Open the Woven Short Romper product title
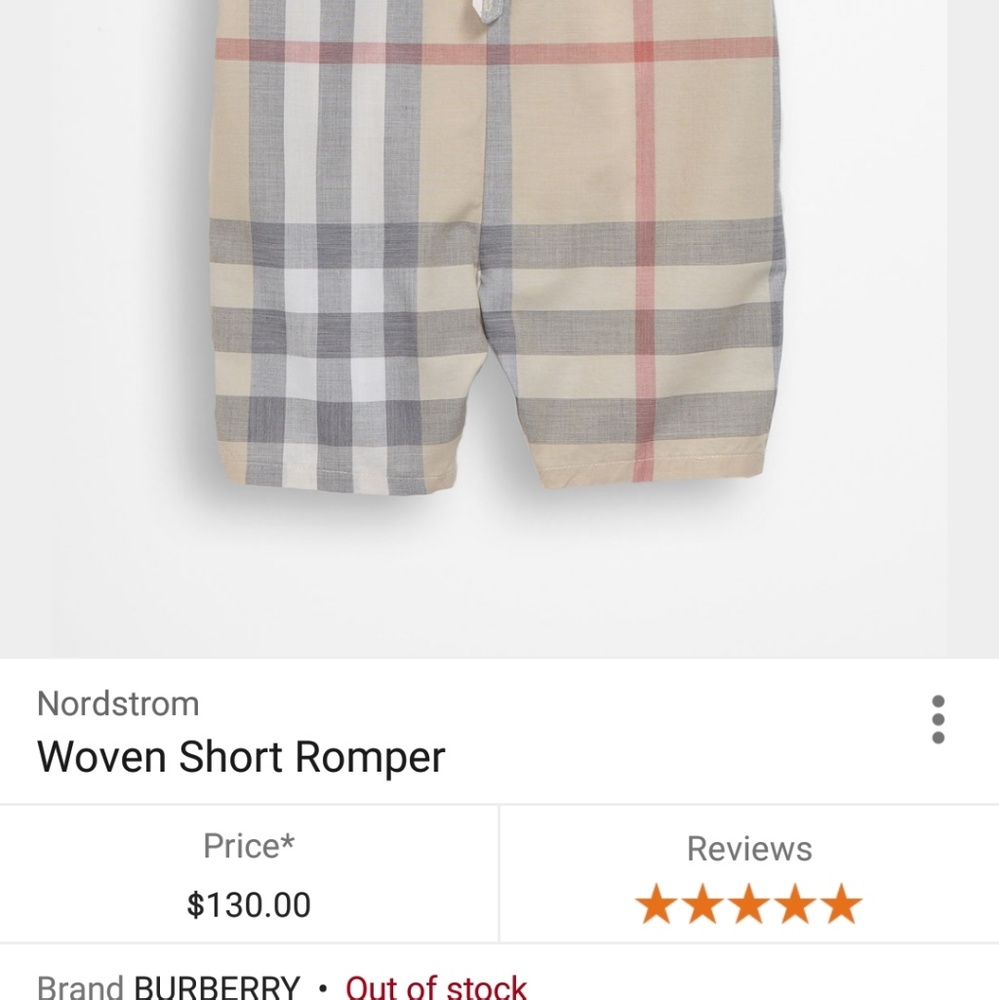The height and width of the screenshot is (1000, 999). [241, 757]
